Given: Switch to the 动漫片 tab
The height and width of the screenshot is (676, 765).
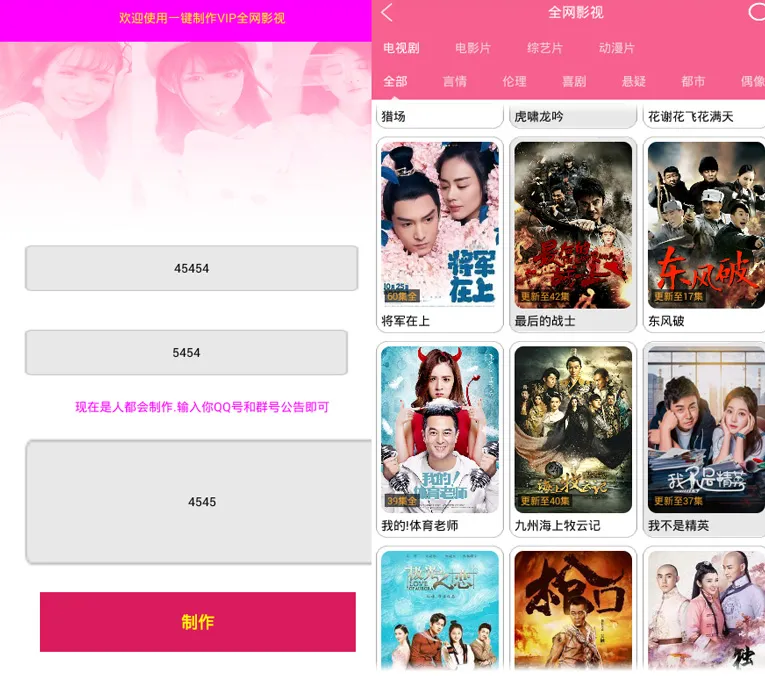Looking at the screenshot, I should click(x=616, y=48).
